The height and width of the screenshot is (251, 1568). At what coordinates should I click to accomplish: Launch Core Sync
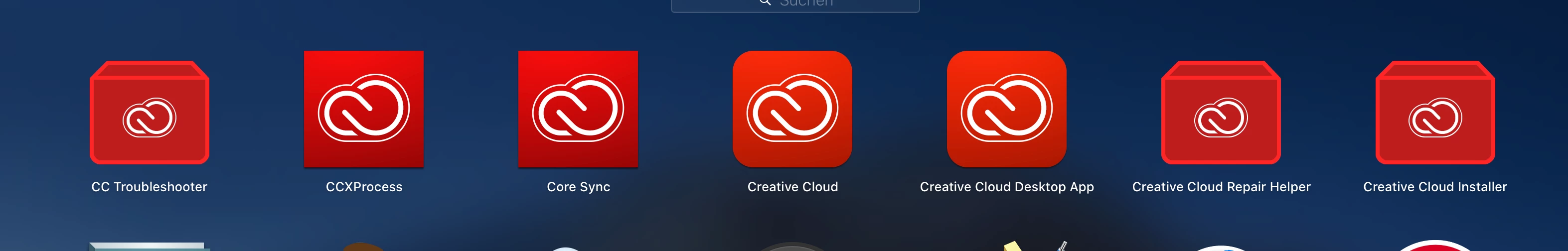[x=578, y=110]
